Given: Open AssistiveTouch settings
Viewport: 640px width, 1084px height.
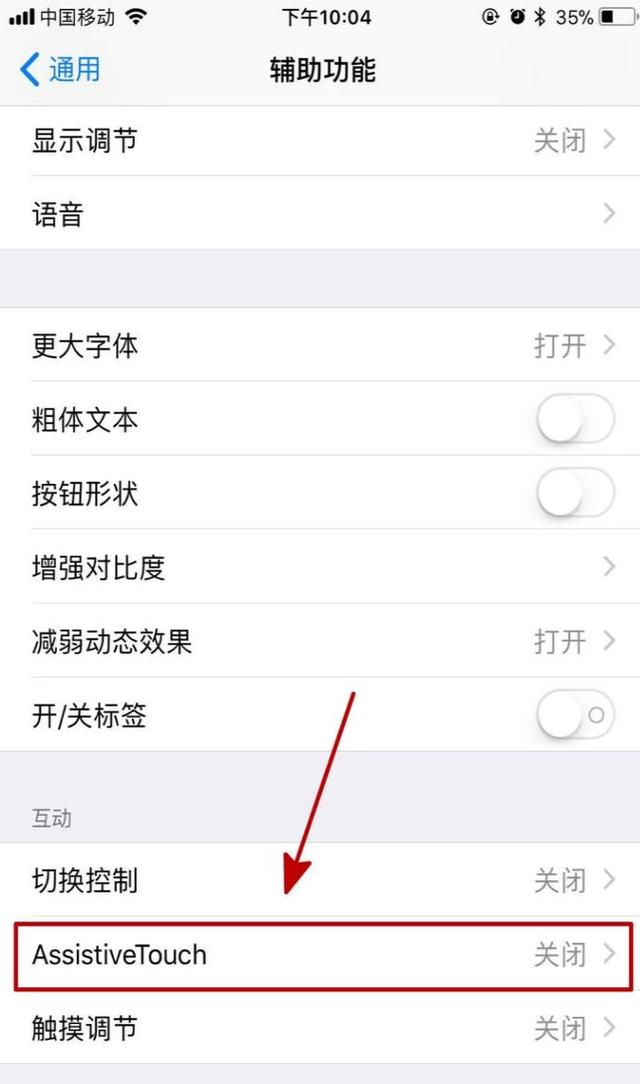Looking at the screenshot, I should [x=320, y=955].
